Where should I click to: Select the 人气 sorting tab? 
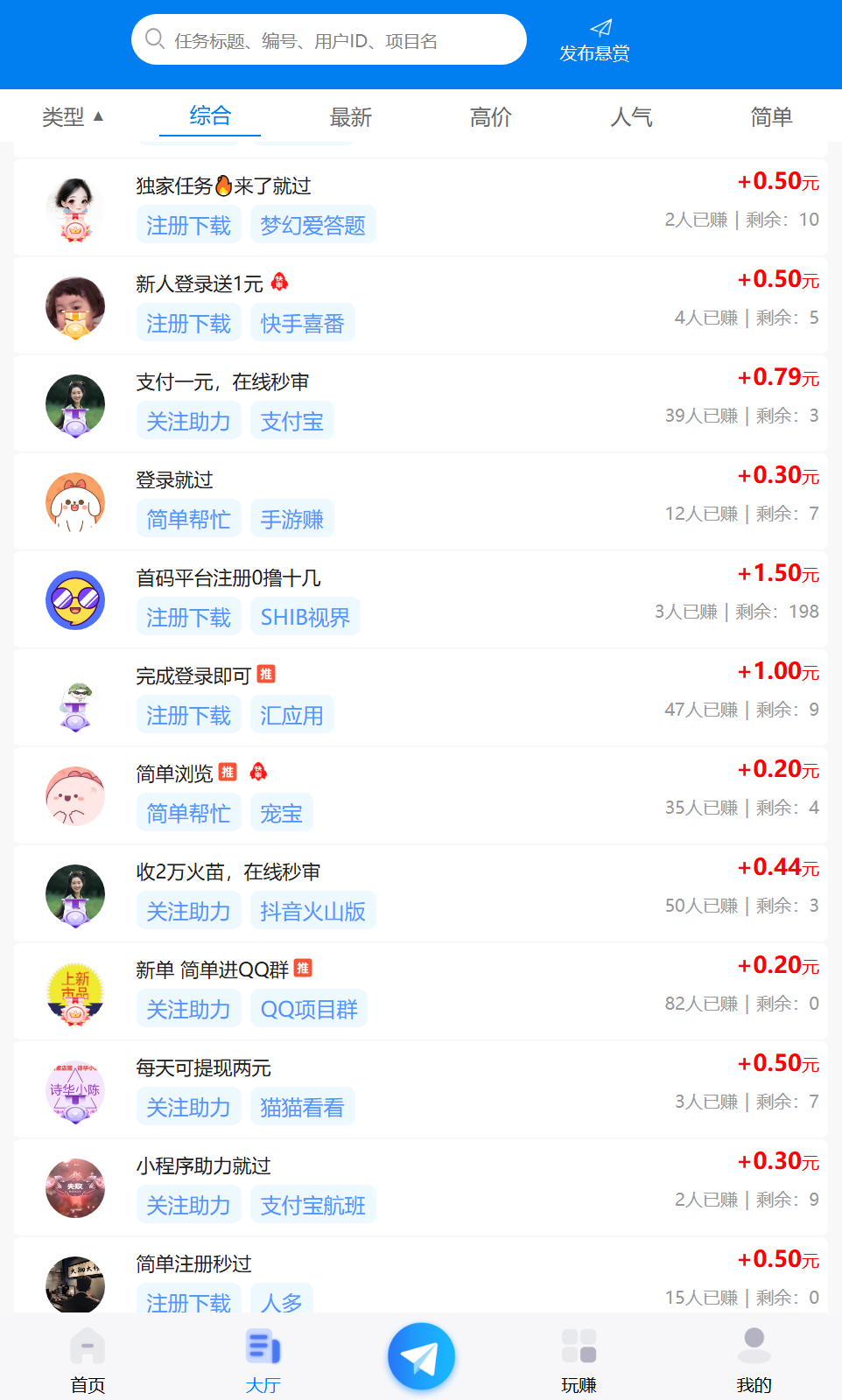[631, 116]
